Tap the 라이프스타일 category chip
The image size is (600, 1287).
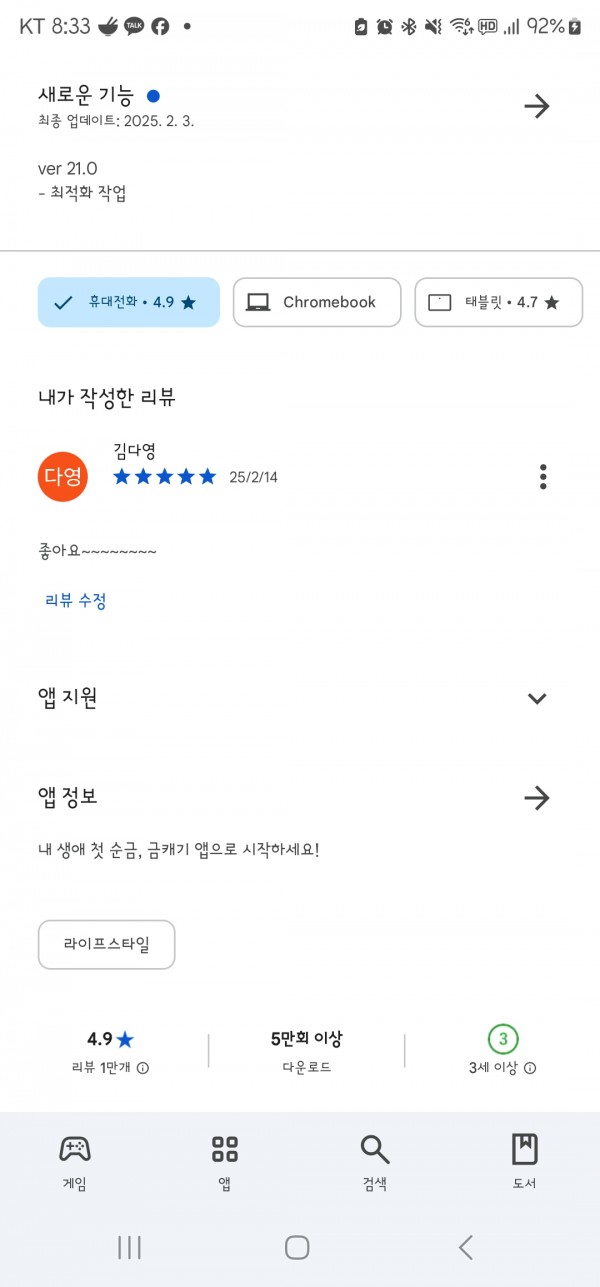coord(107,944)
